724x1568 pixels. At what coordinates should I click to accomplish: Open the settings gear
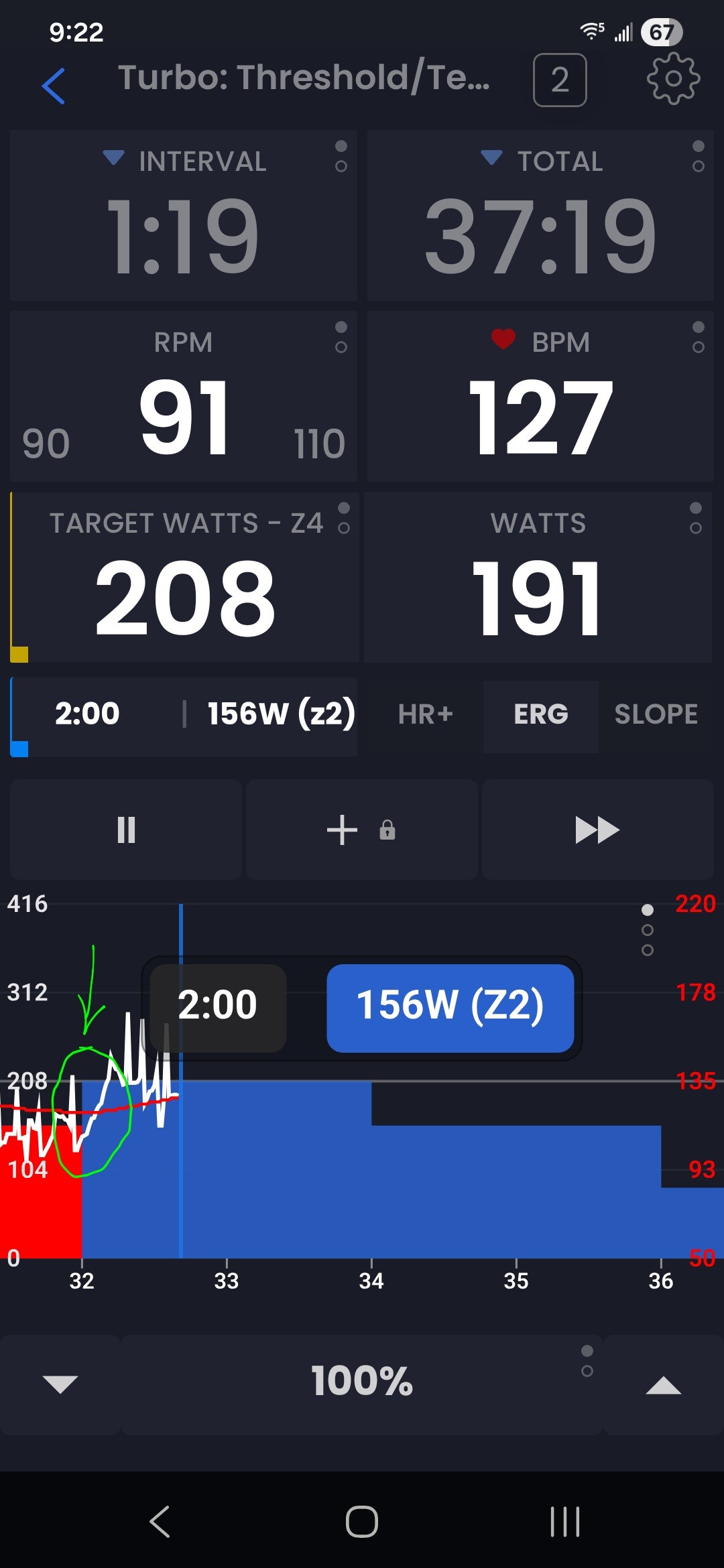[673, 79]
